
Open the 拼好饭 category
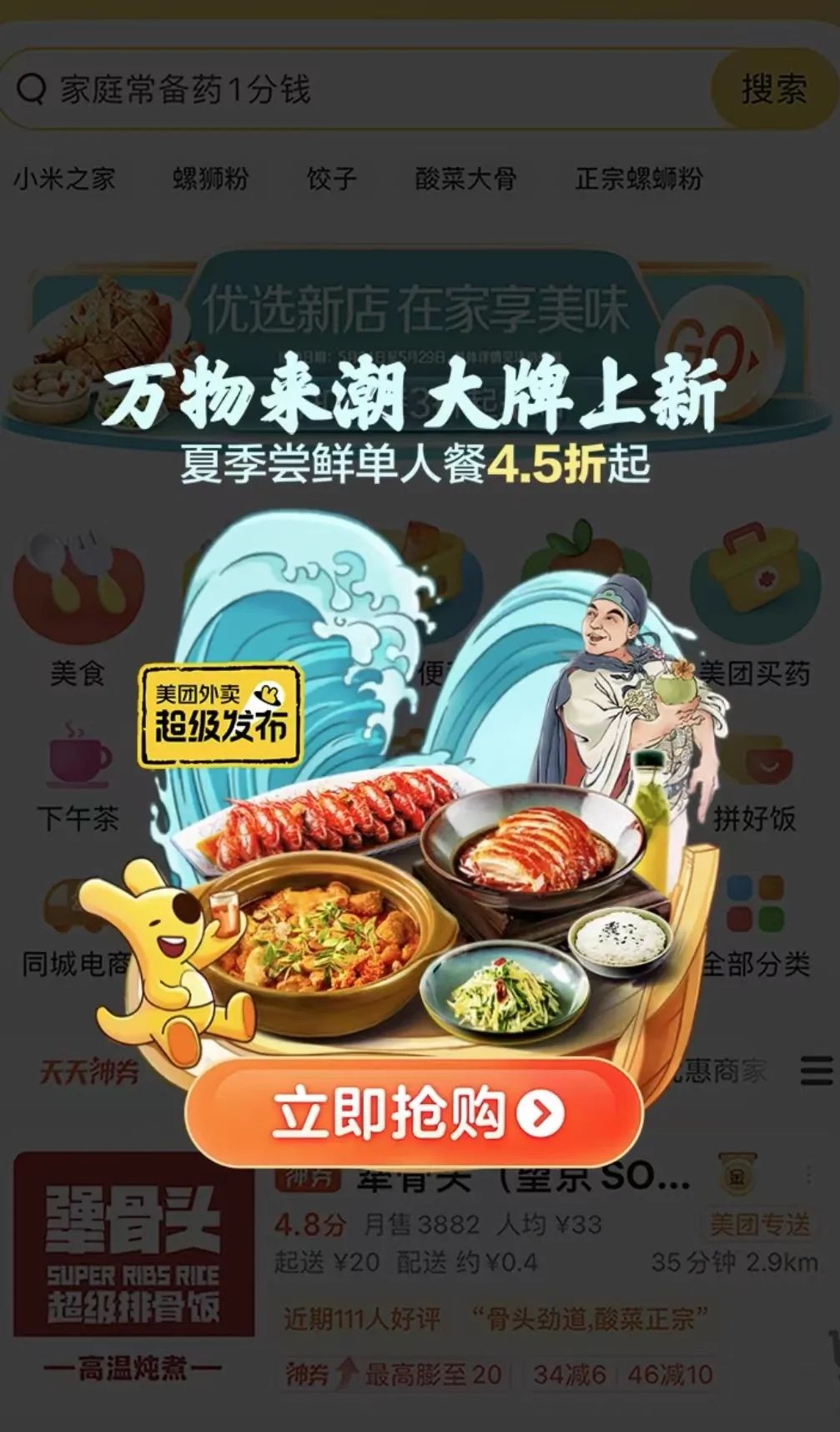pyautogui.click(x=755, y=784)
